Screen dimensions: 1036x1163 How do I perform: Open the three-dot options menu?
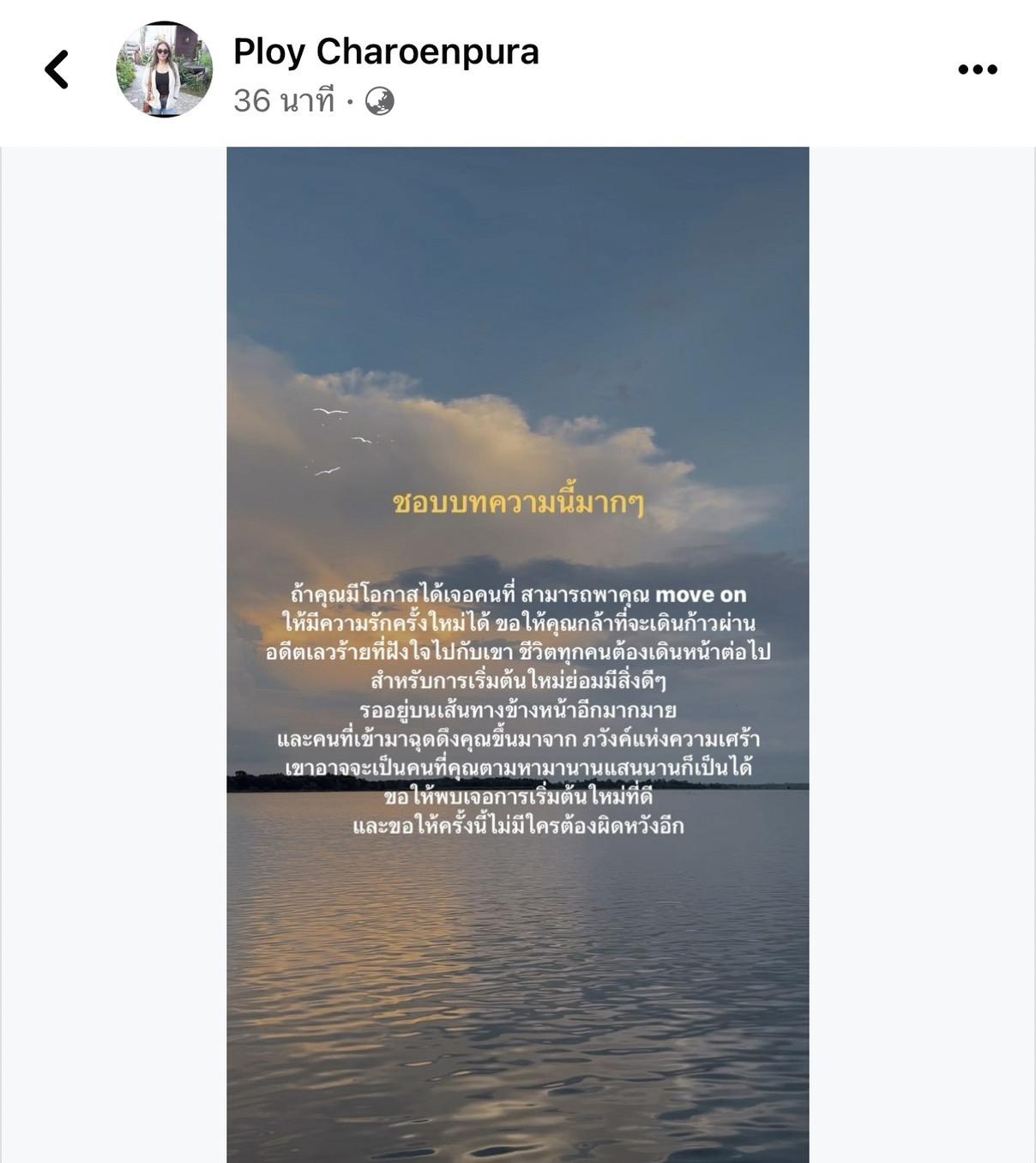977,69
